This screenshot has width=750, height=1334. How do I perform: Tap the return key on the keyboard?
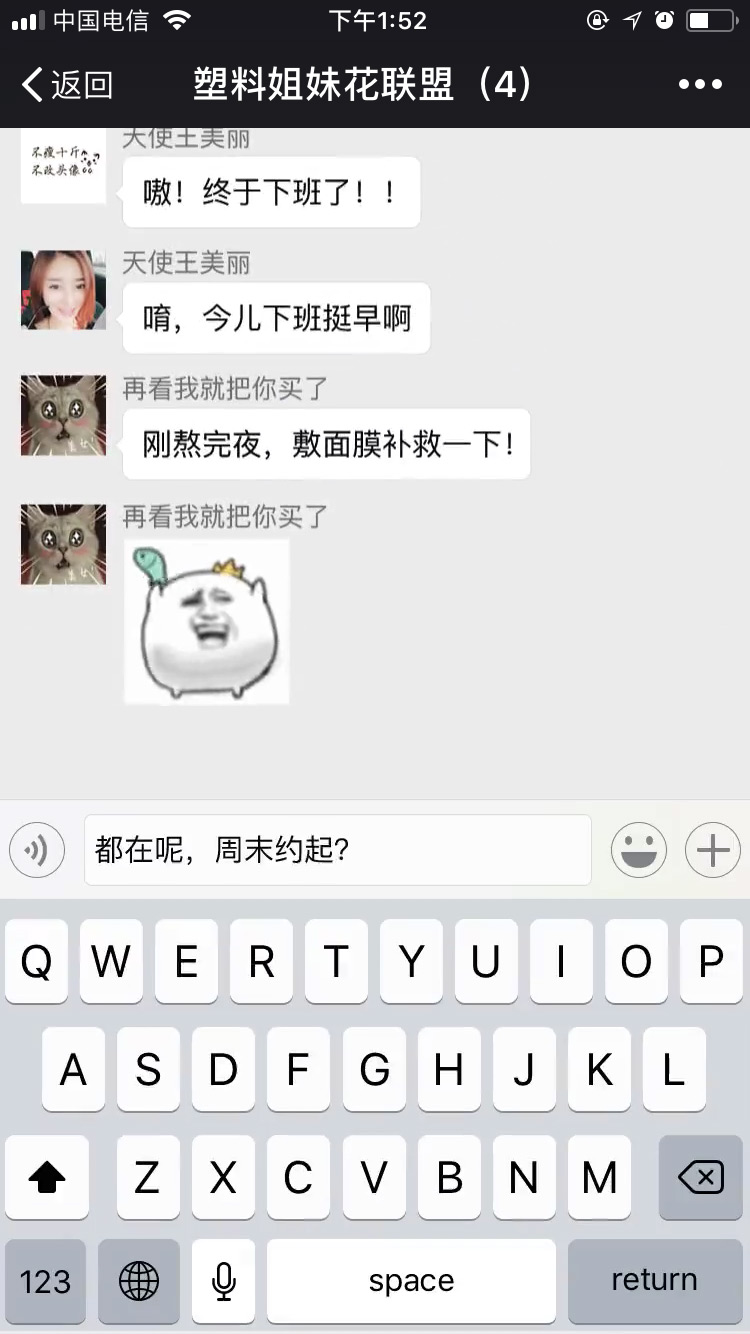[654, 1281]
